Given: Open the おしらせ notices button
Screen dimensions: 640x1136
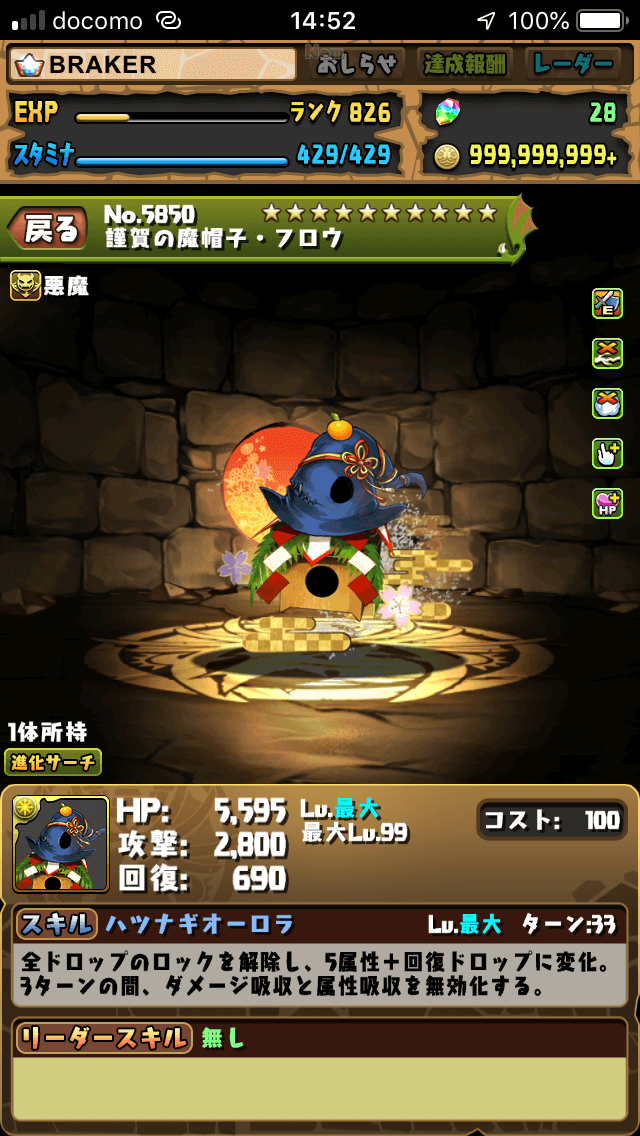Looking at the screenshot, I should [x=359, y=64].
